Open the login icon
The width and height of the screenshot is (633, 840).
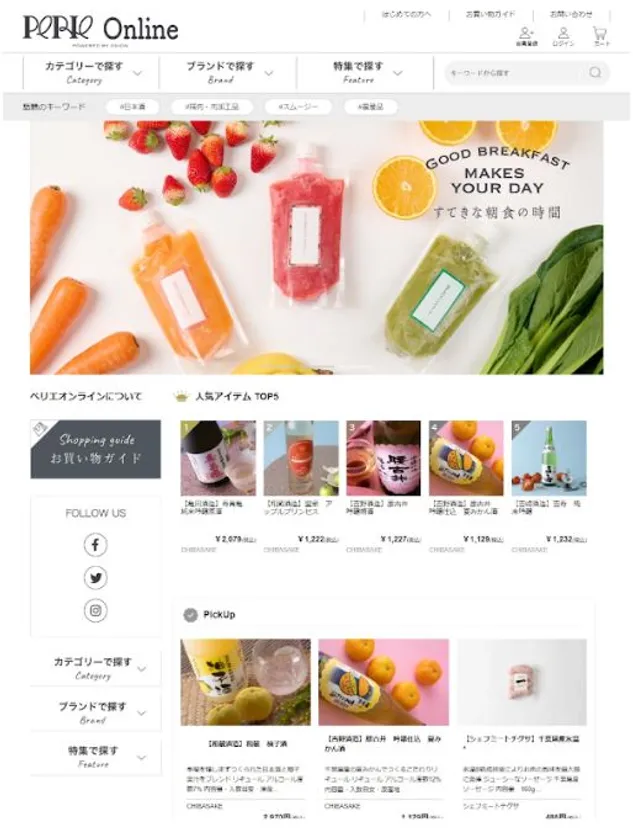[563, 36]
